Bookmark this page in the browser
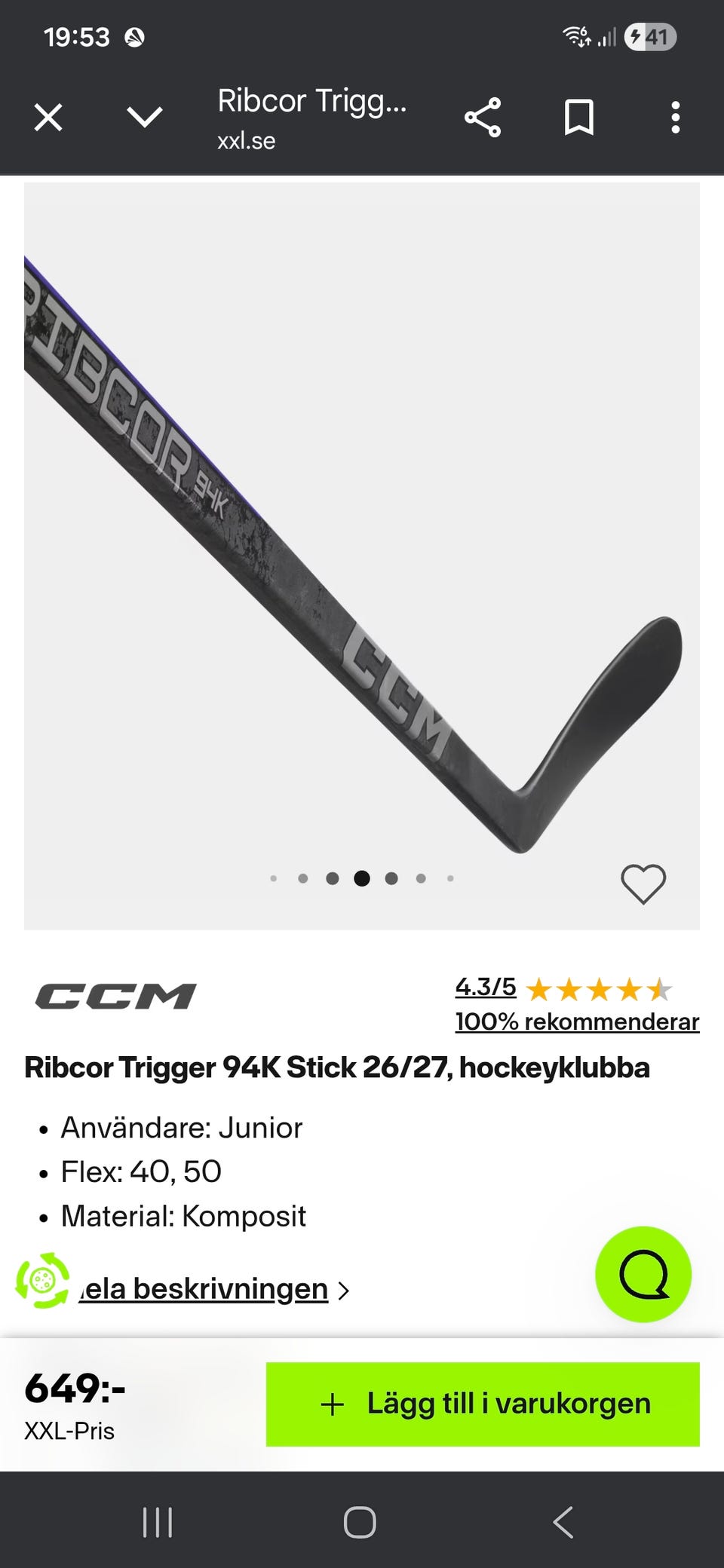 coord(579,118)
